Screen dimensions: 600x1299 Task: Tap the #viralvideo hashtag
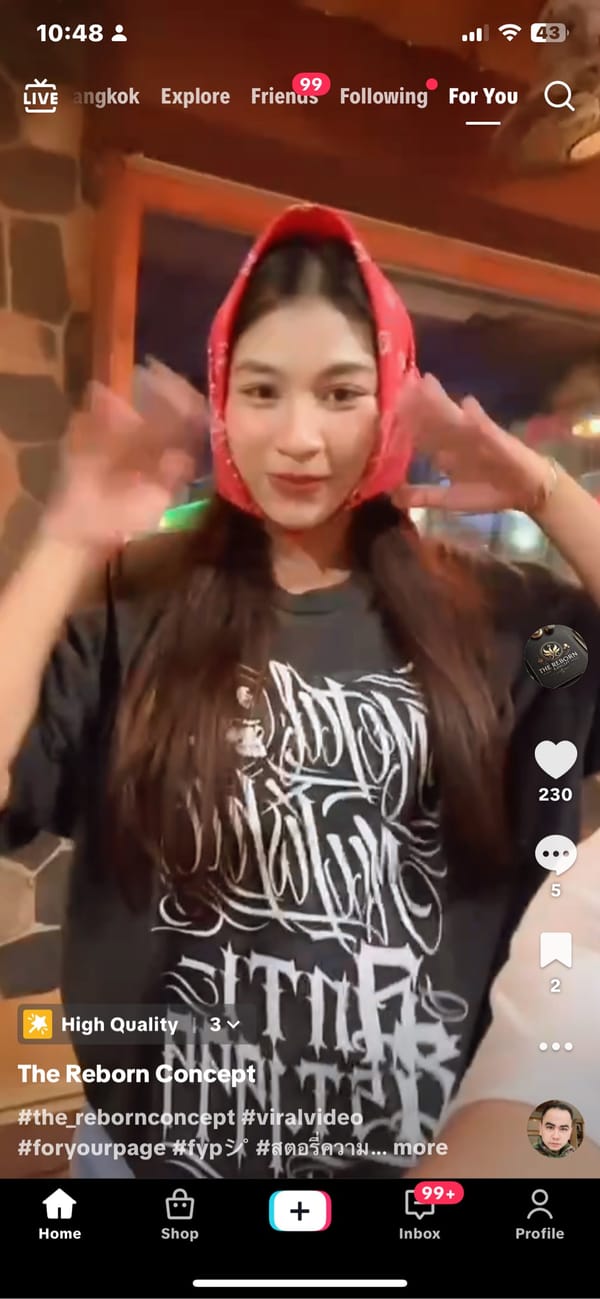pyautogui.click(x=302, y=1117)
